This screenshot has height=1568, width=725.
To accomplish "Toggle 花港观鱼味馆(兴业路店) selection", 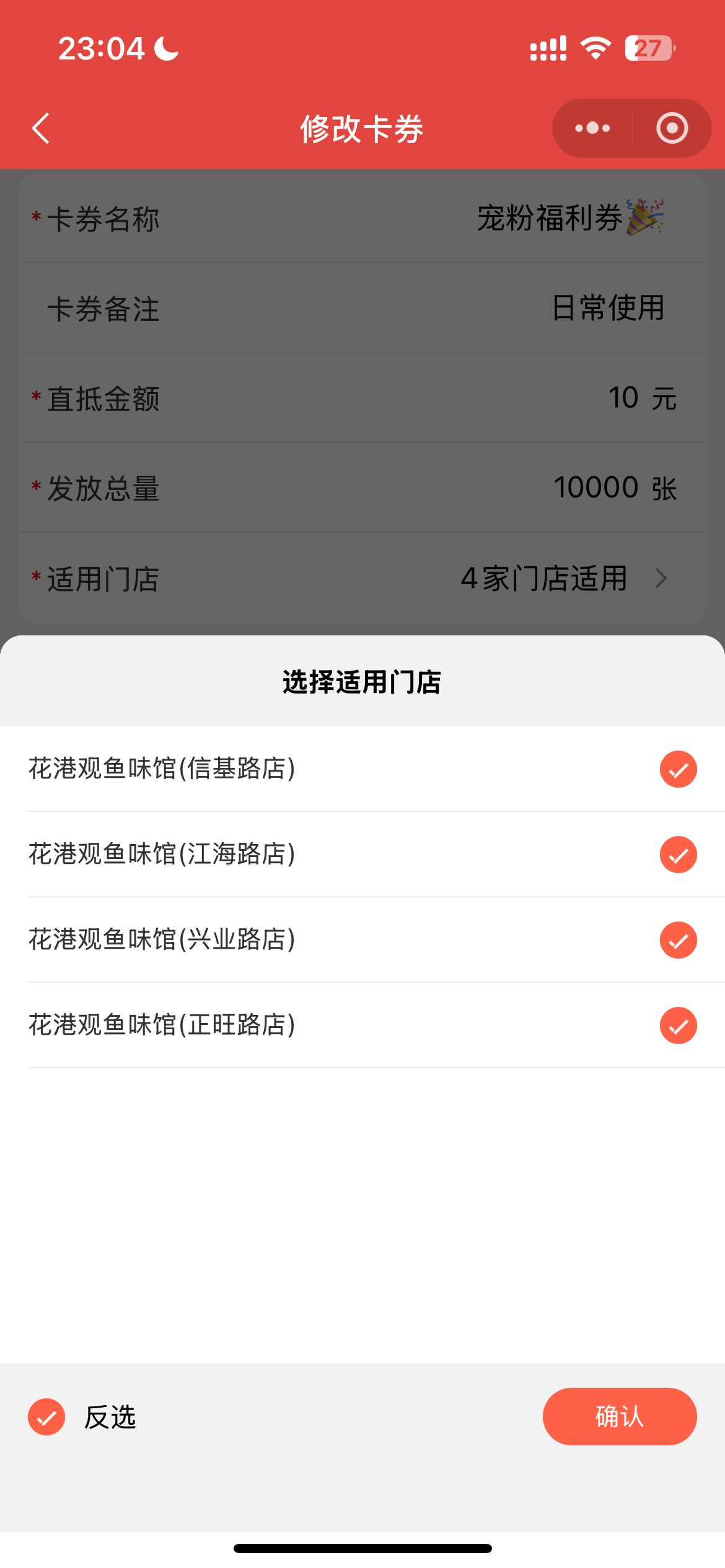I will [678, 940].
